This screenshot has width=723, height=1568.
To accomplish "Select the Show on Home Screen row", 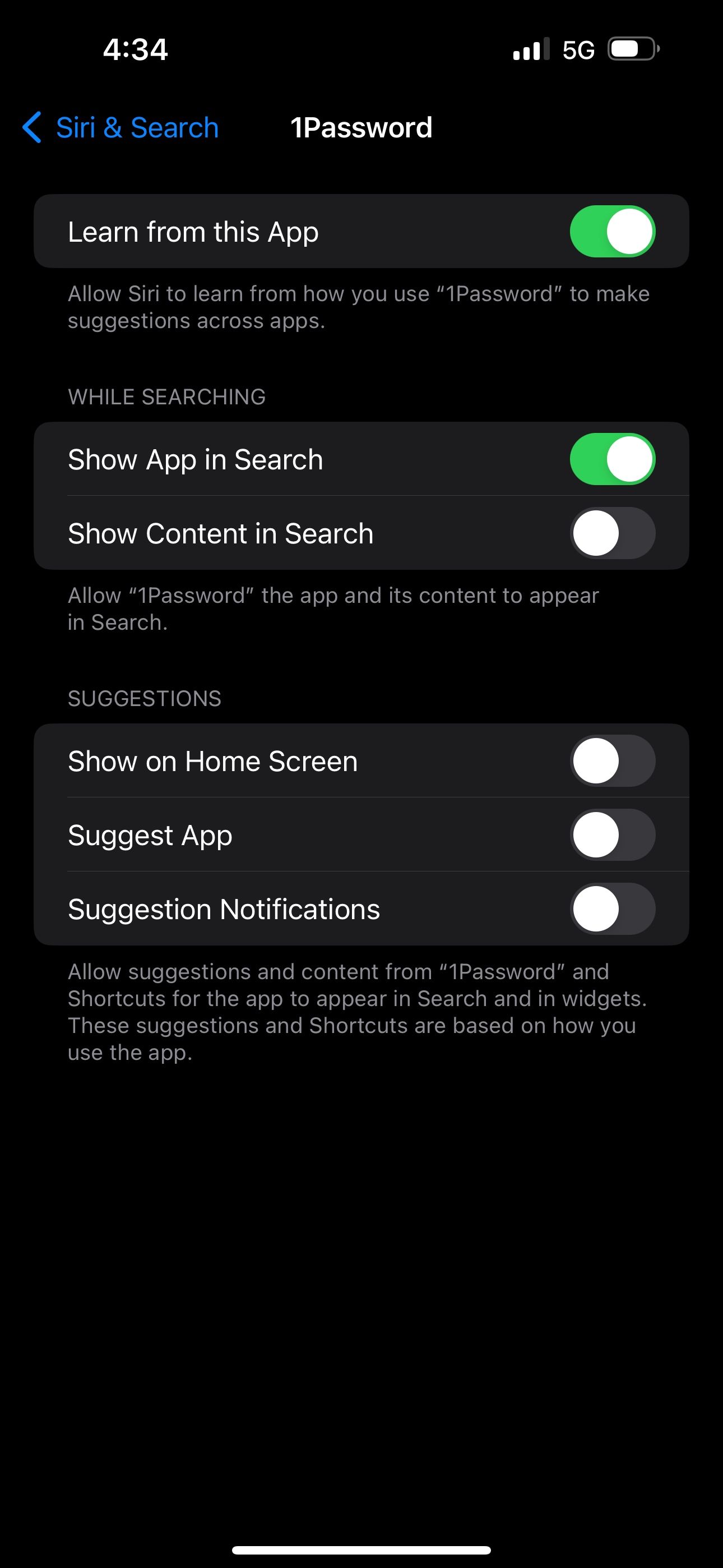I will pos(212,760).
